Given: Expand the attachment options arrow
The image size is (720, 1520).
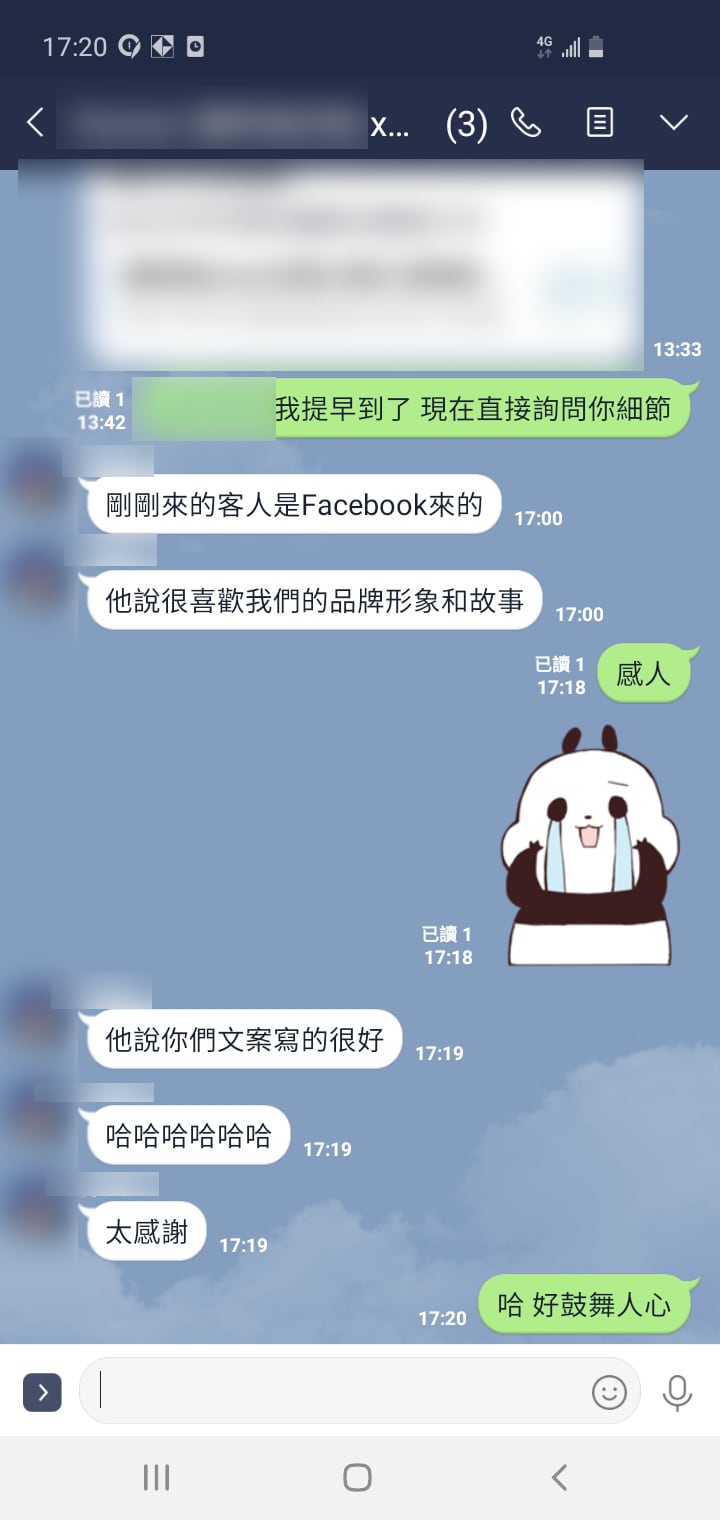Looking at the screenshot, I should (x=42, y=1392).
